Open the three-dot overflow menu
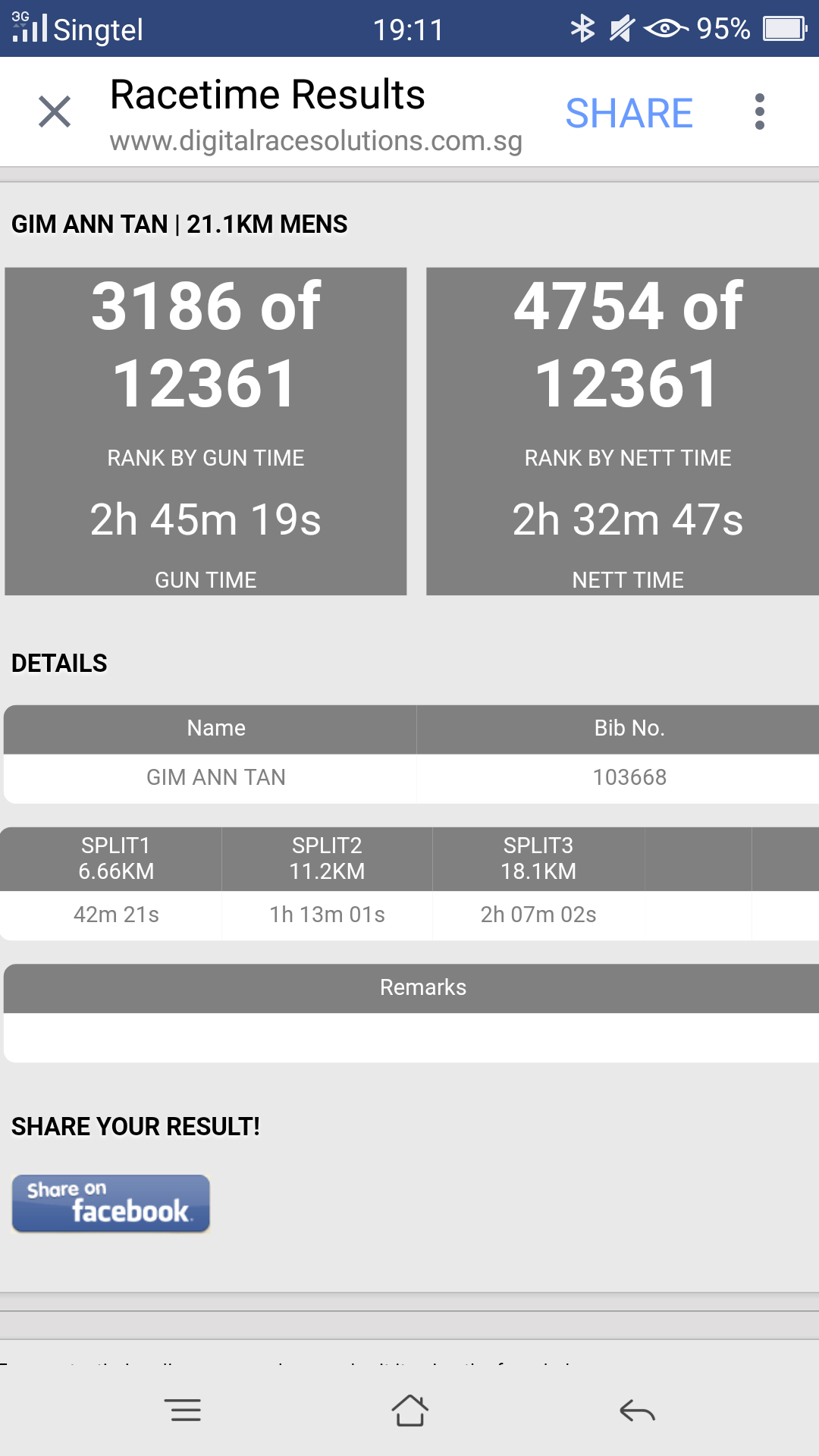 [x=759, y=112]
